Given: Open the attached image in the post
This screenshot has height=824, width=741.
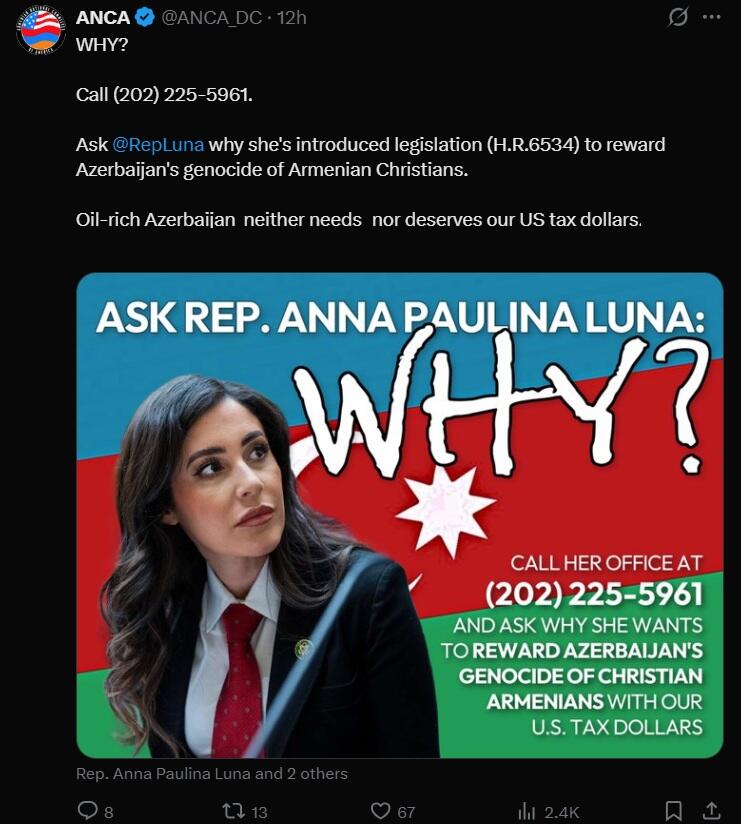Looking at the screenshot, I should [399, 515].
